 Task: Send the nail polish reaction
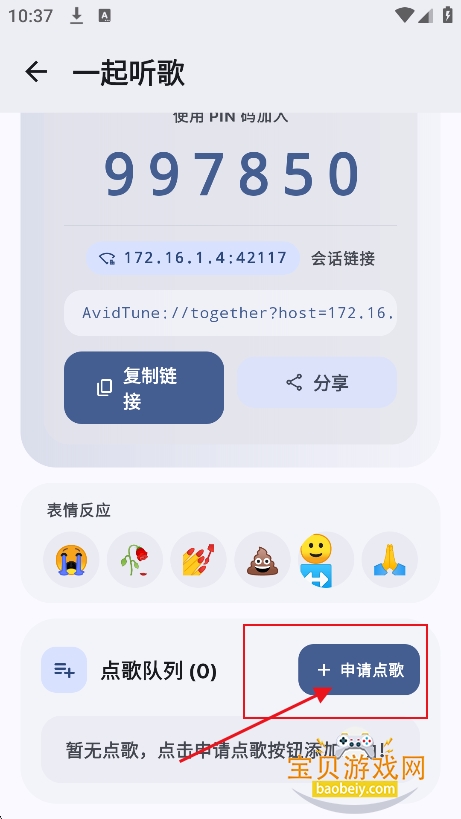[198, 560]
